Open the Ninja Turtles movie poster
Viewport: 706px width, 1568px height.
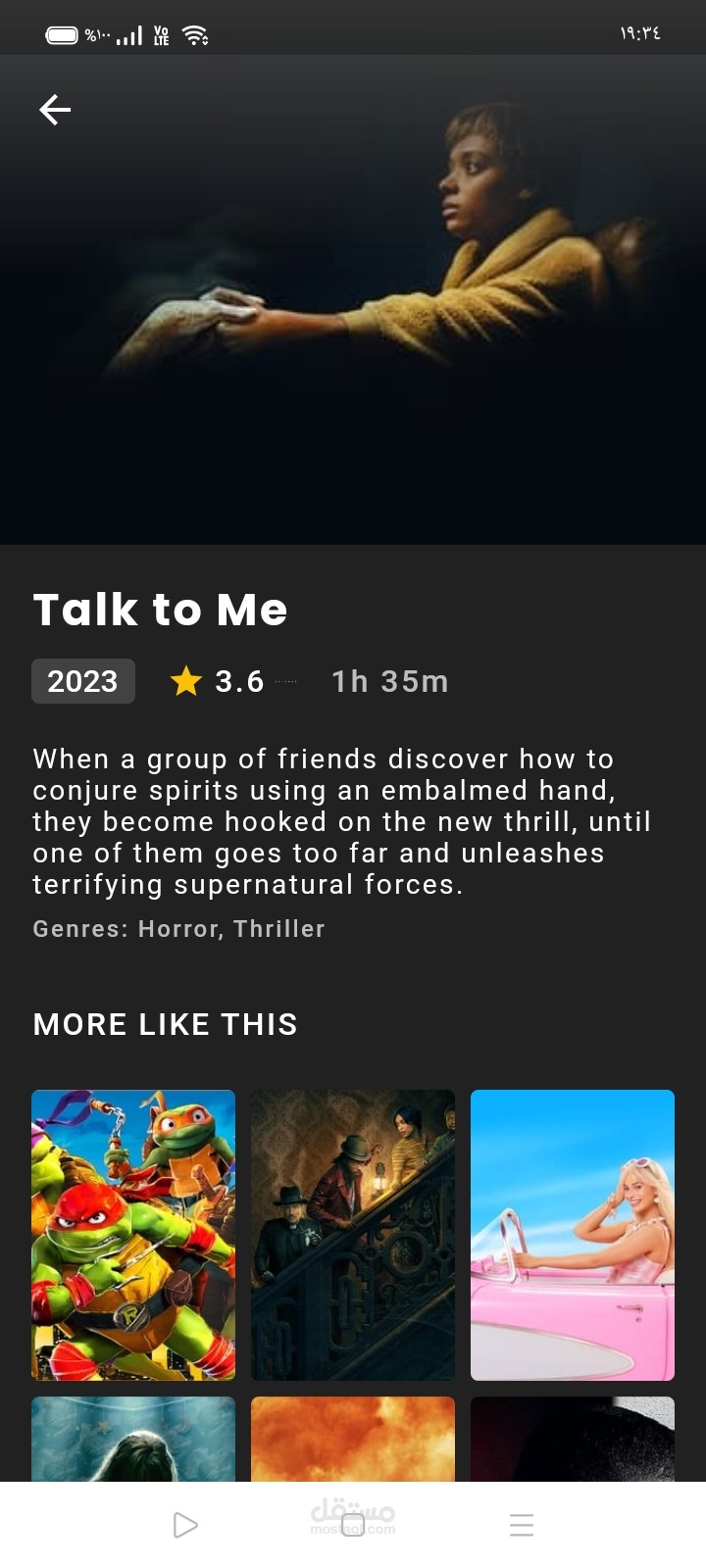[133, 1235]
